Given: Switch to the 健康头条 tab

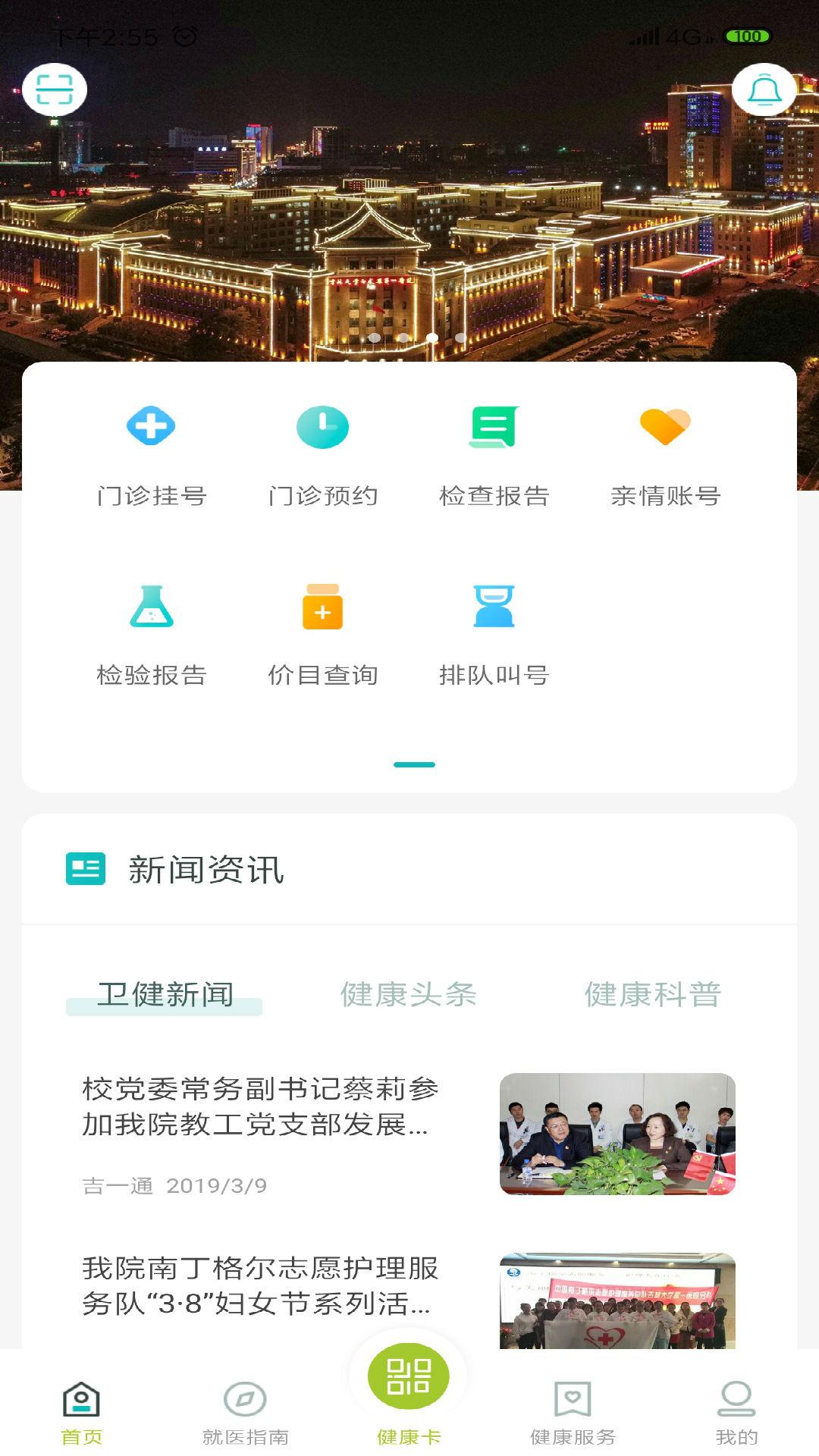Looking at the screenshot, I should click(408, 994).
